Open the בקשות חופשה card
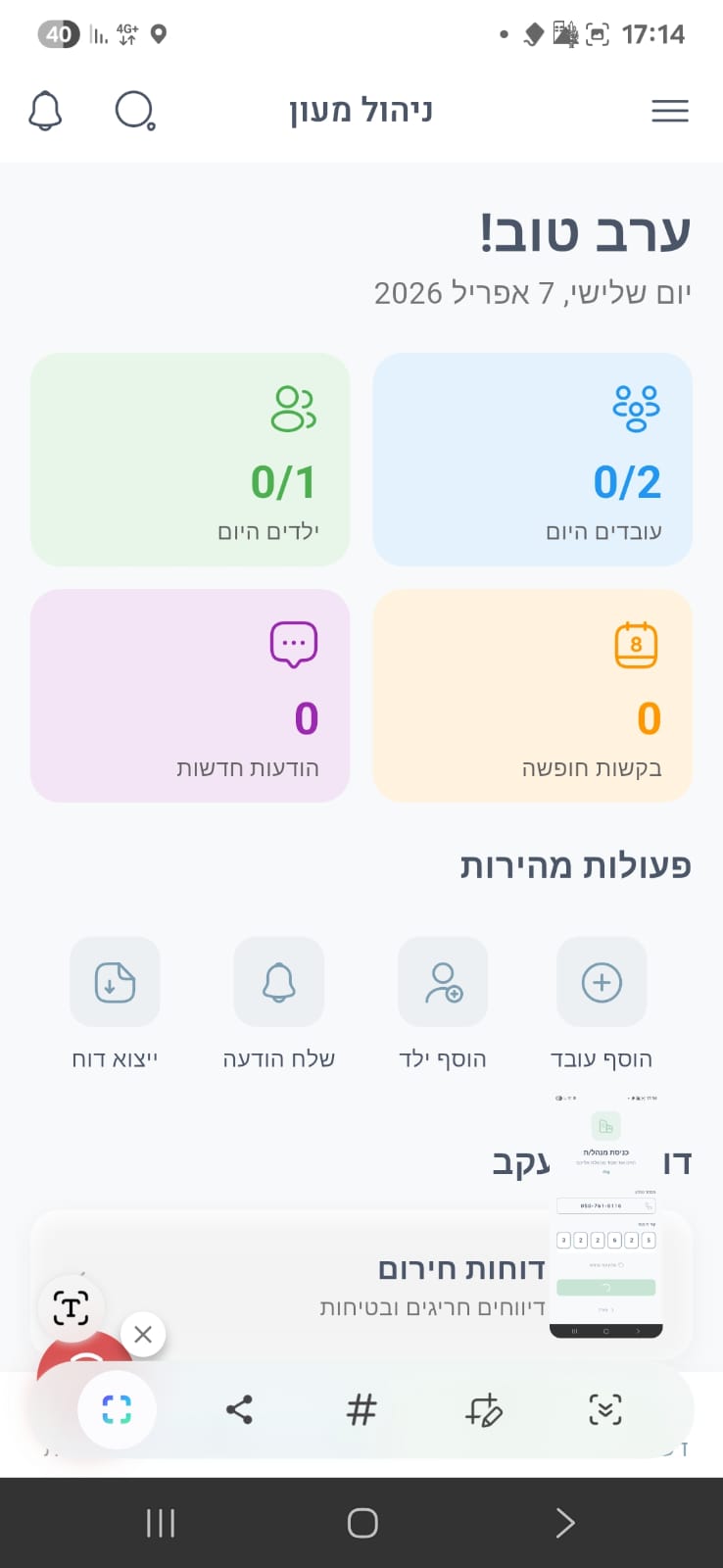The width and height of the screenshot is (723, 1568). [x=532, y=695]
